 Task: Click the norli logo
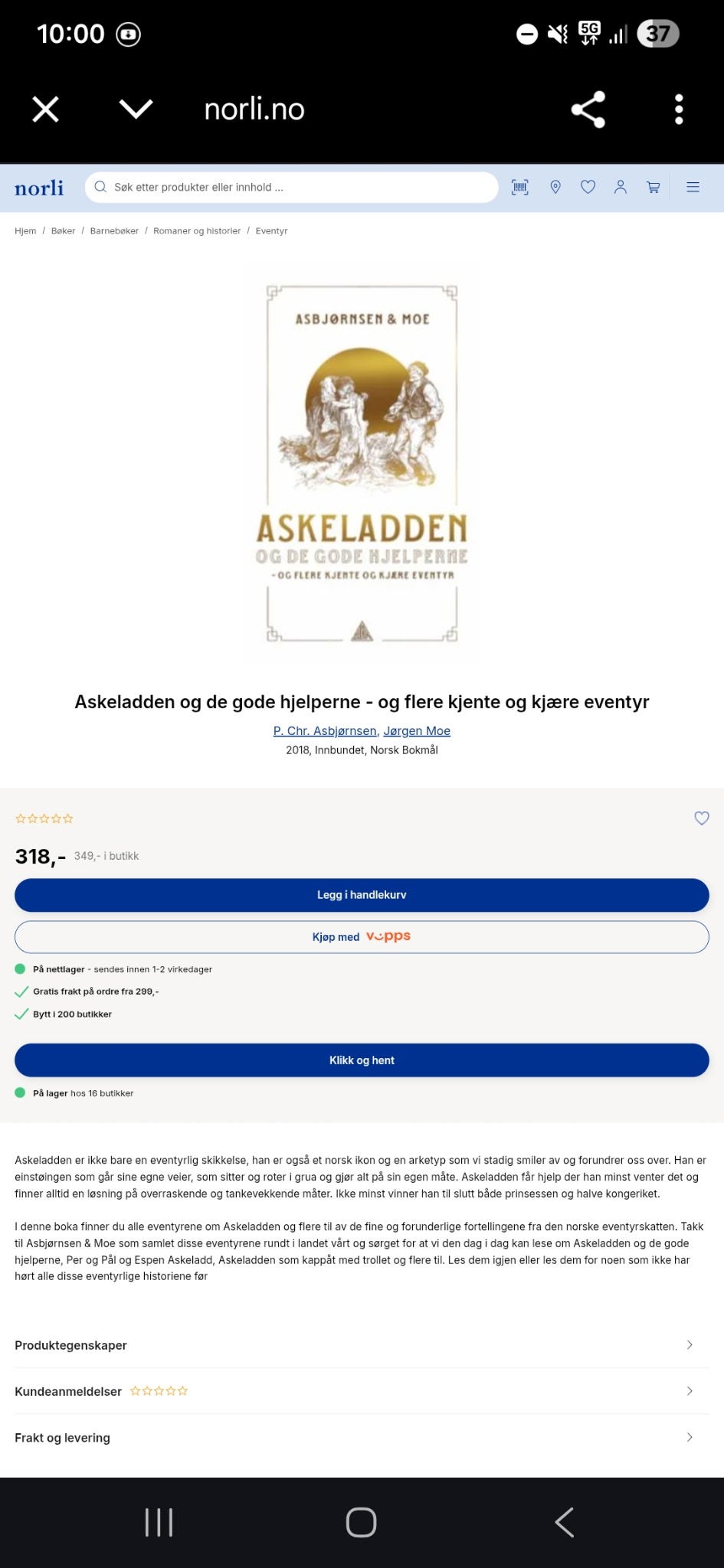(39, 187)
